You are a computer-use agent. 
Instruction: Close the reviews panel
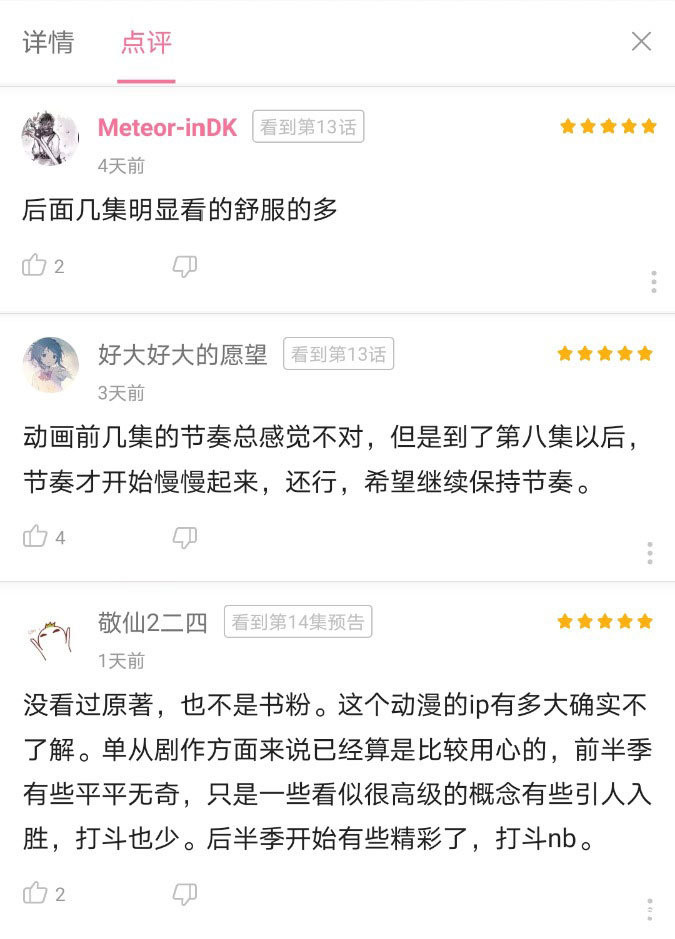(x=641, y=41)
